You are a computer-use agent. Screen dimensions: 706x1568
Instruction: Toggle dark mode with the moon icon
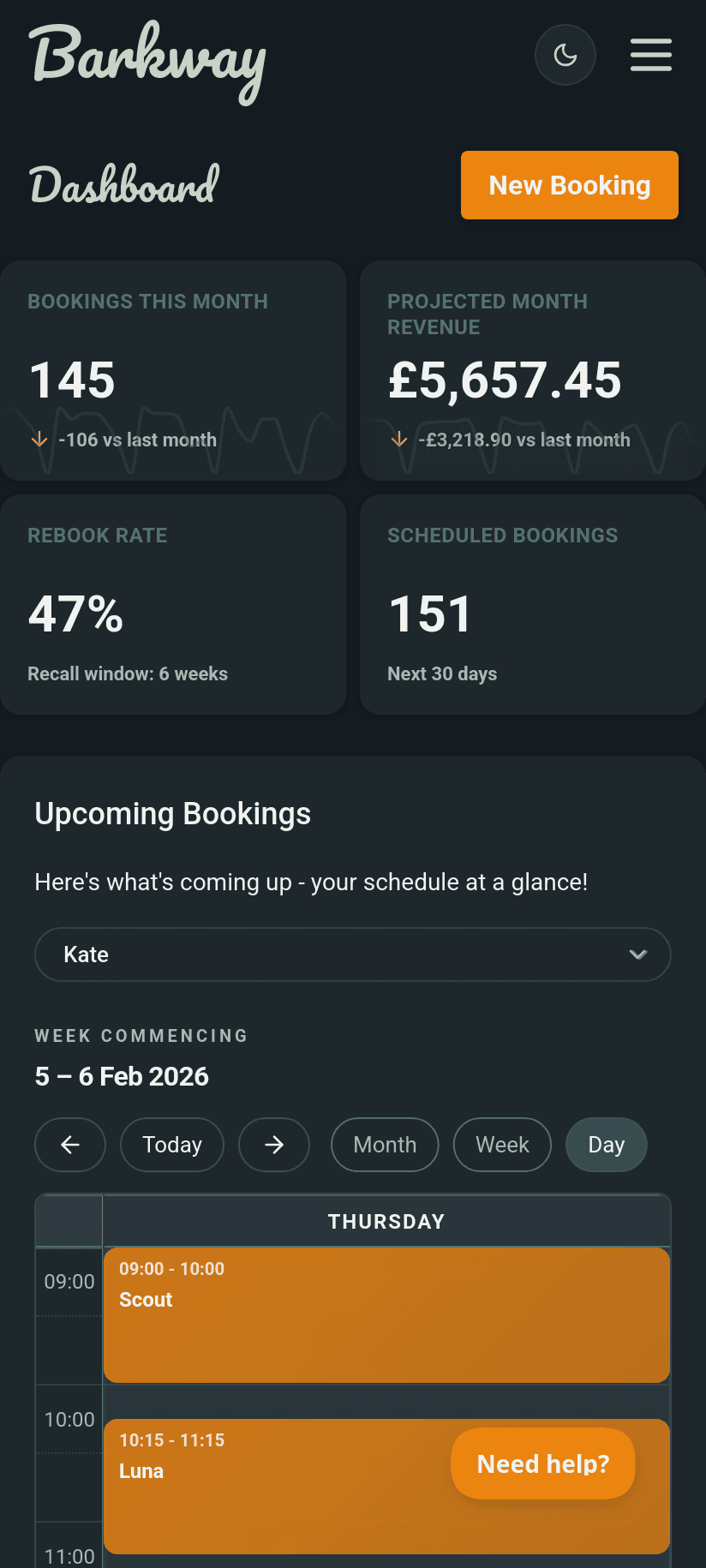[x=565, y=54]
